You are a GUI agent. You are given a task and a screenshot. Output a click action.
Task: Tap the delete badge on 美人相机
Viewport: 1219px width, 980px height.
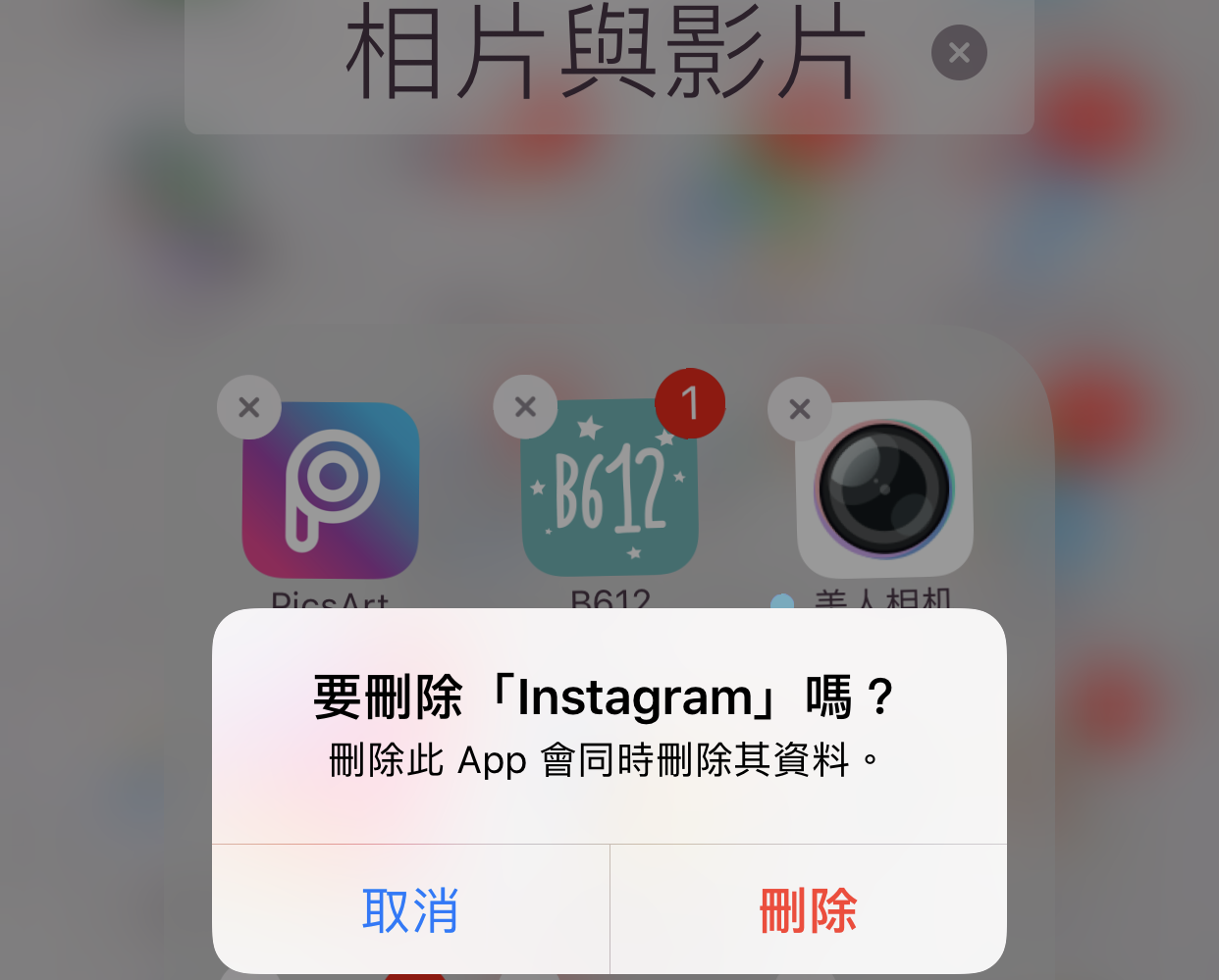point(800,409)
